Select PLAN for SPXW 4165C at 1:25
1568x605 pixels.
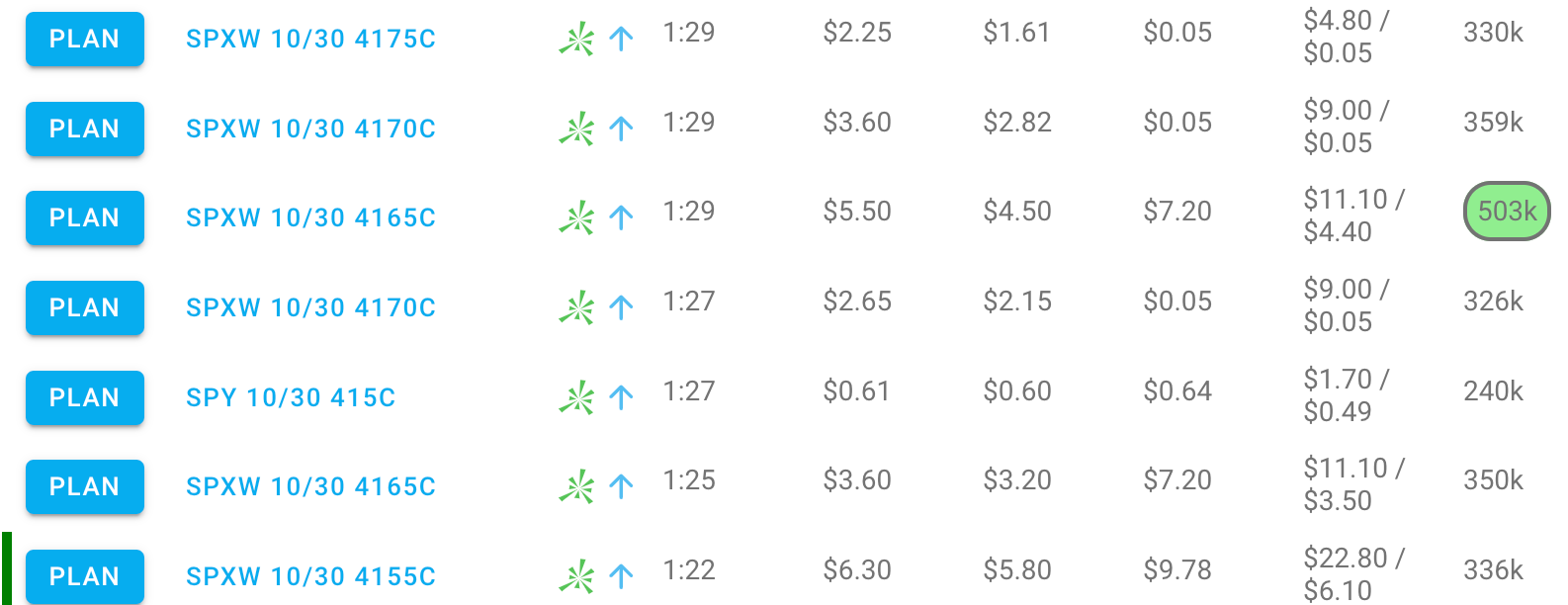click(85, 486)
